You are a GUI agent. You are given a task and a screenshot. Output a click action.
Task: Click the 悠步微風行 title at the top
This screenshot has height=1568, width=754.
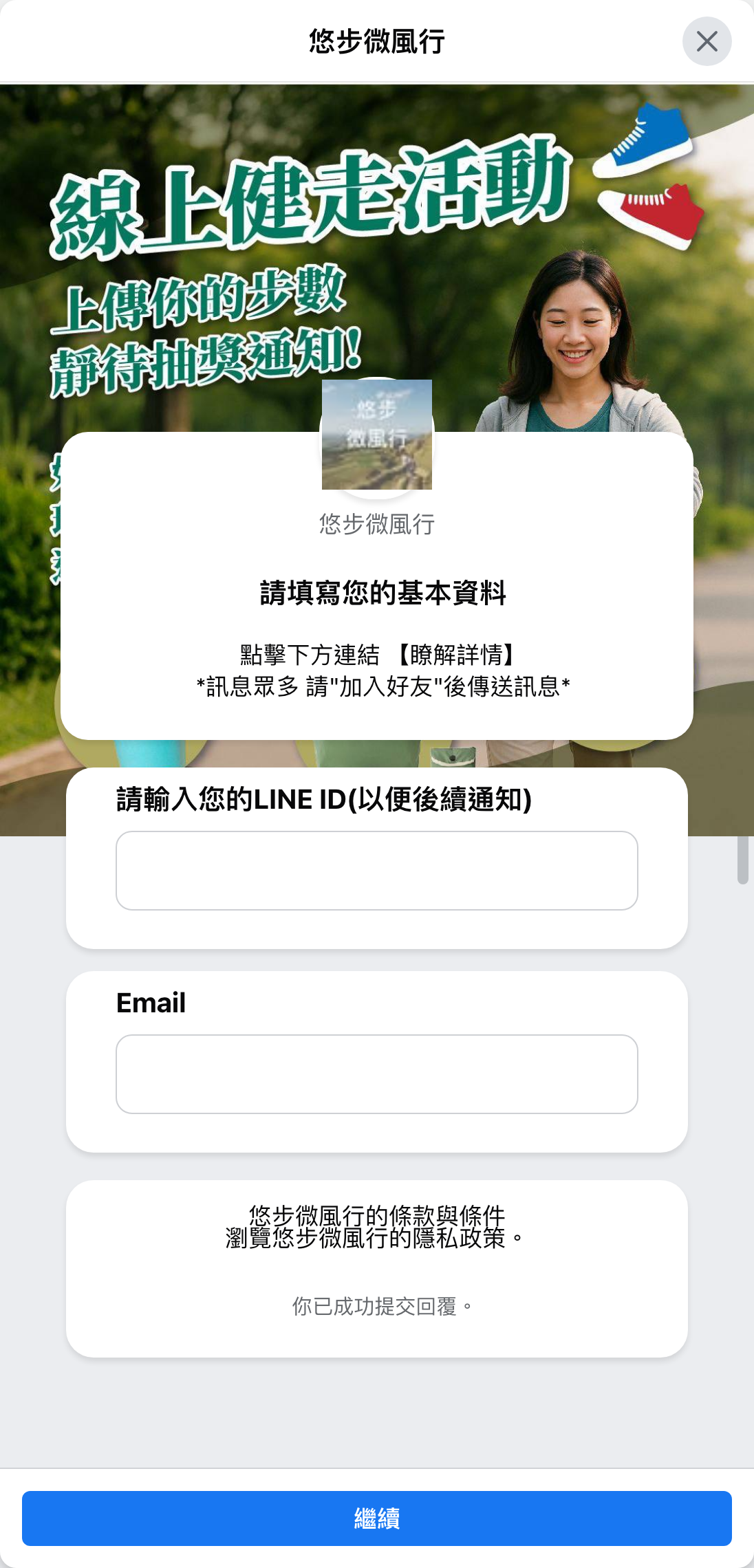pos(377,41)
